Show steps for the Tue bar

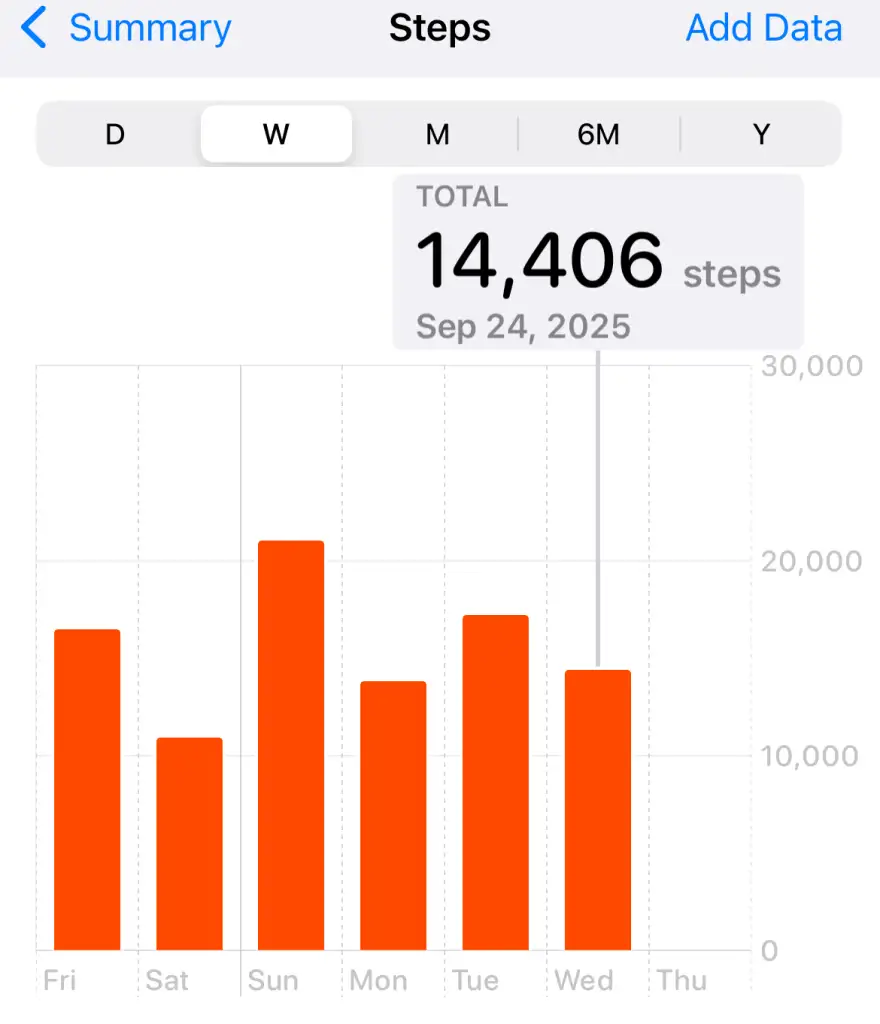[x=495, y=782]
